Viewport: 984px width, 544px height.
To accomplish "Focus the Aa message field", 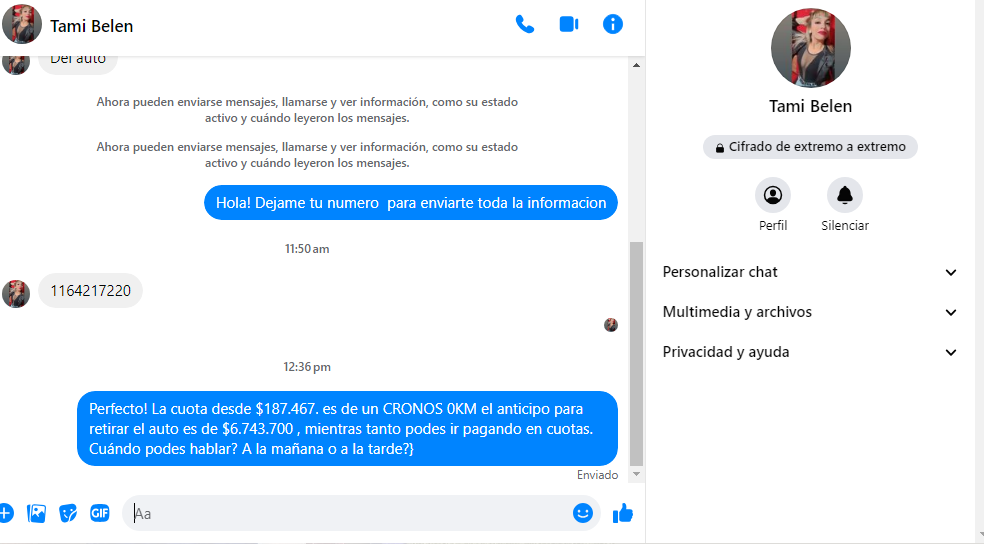I will pyautogui.click(x=350, y=513).
